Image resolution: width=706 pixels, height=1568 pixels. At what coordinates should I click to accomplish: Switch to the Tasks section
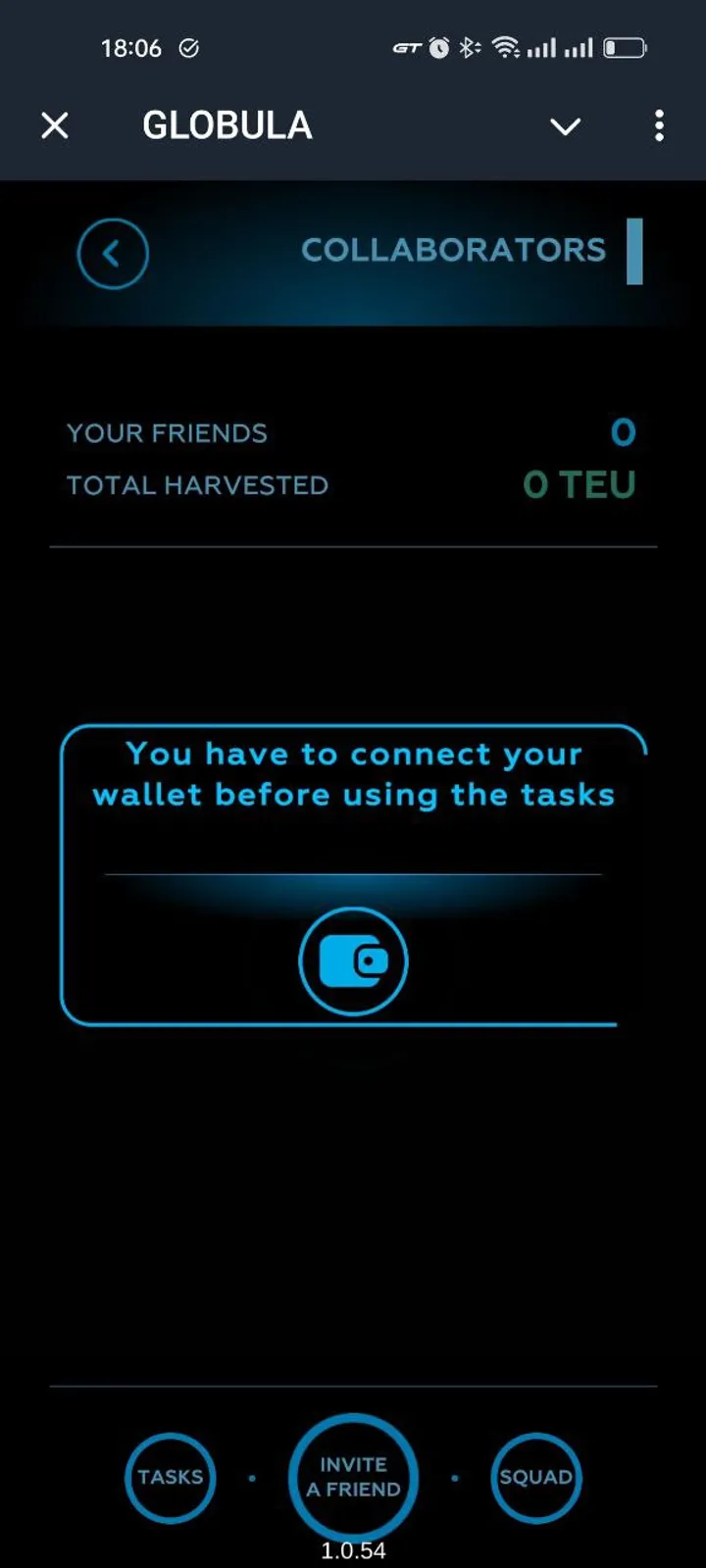(171, 1477)
